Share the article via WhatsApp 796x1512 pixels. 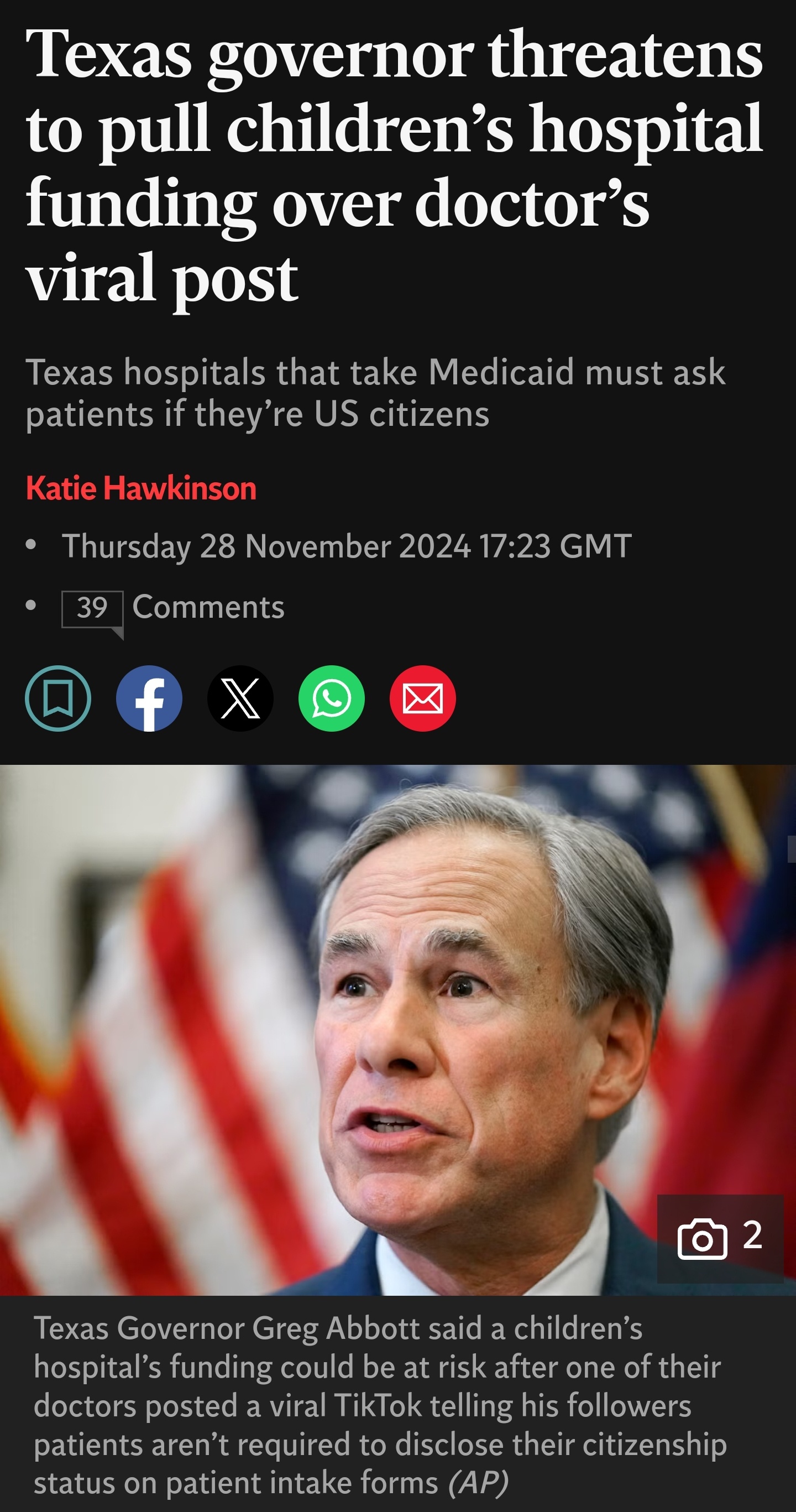[x=332, y=698]
